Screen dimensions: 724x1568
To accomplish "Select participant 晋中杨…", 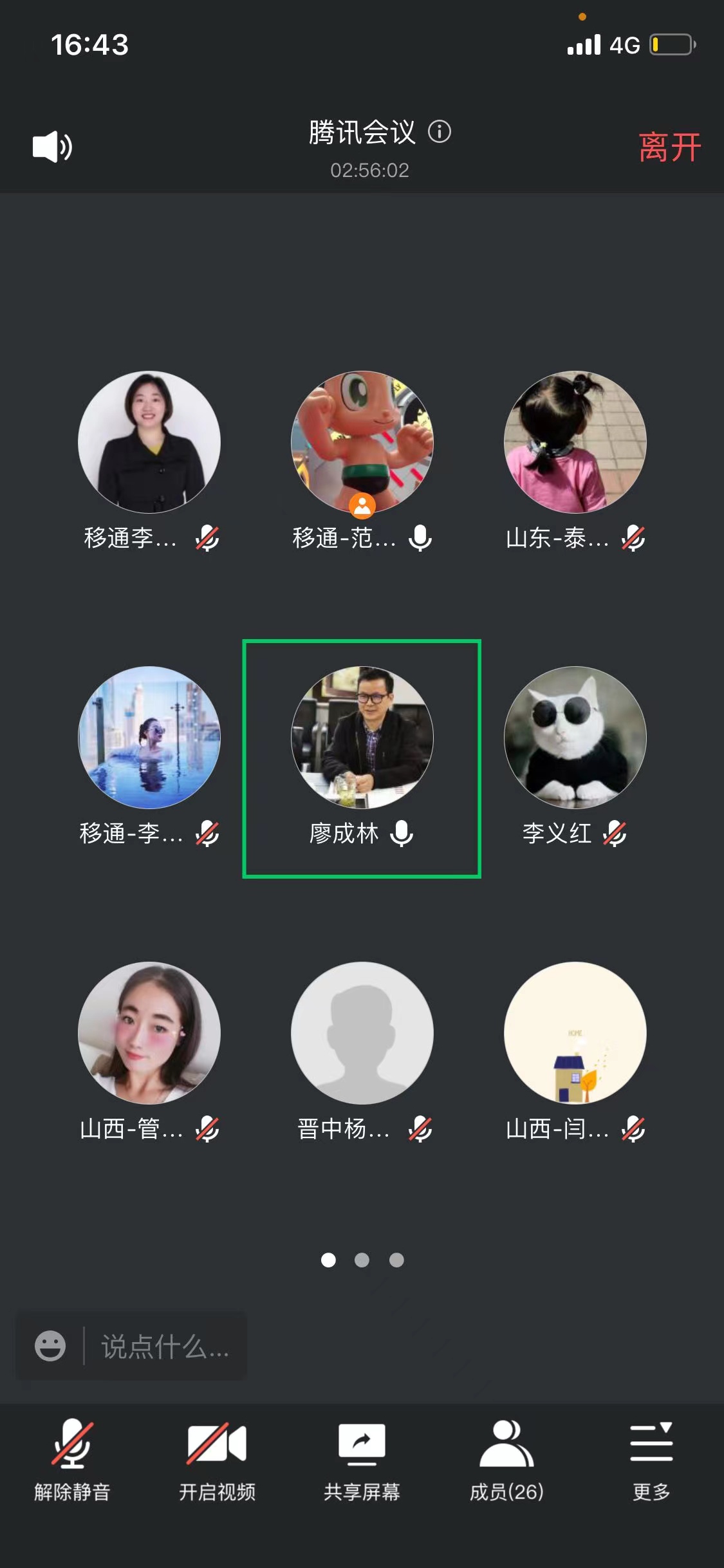I will [362, 1033].
